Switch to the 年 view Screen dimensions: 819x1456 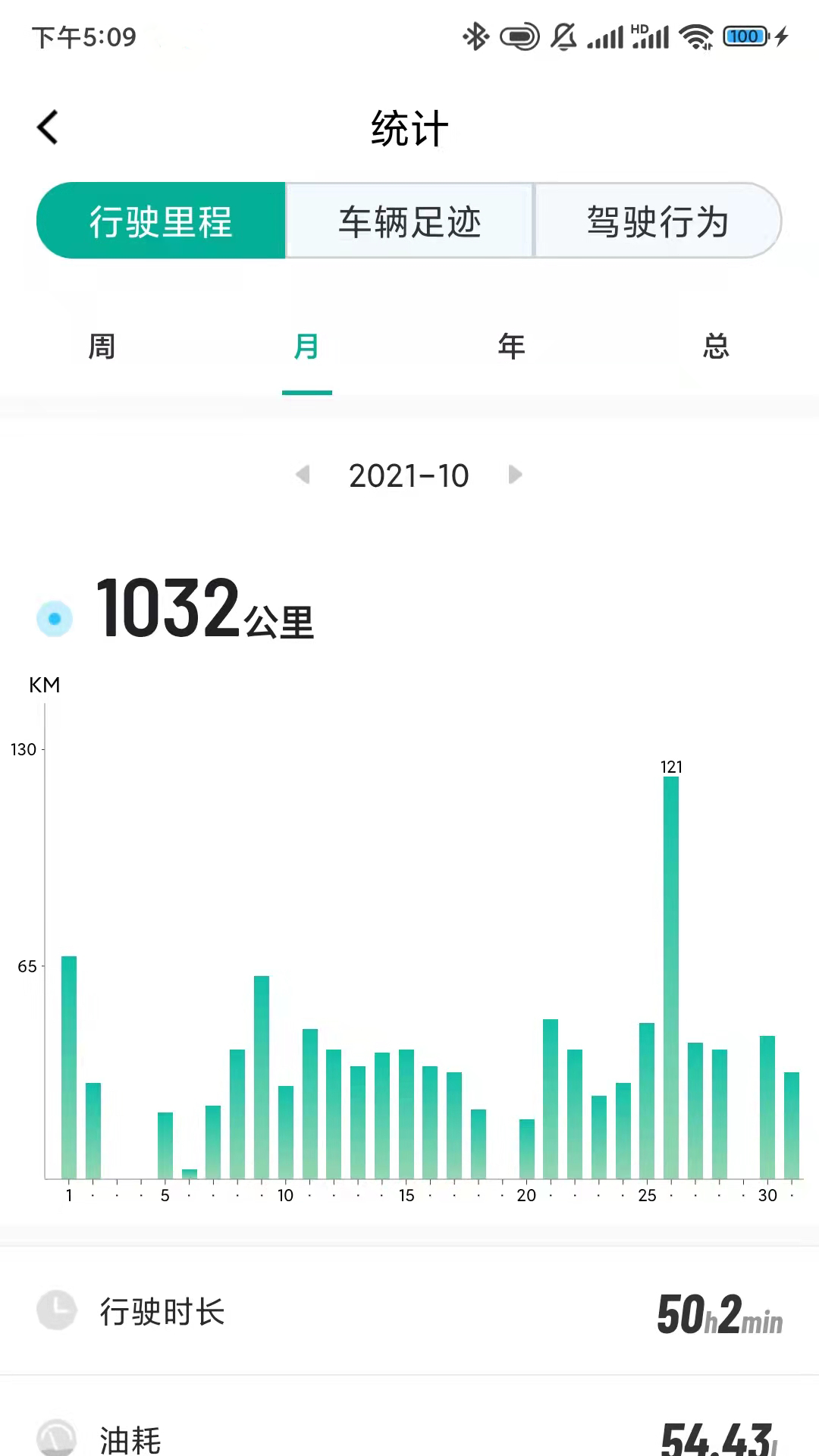pos(512,347)
